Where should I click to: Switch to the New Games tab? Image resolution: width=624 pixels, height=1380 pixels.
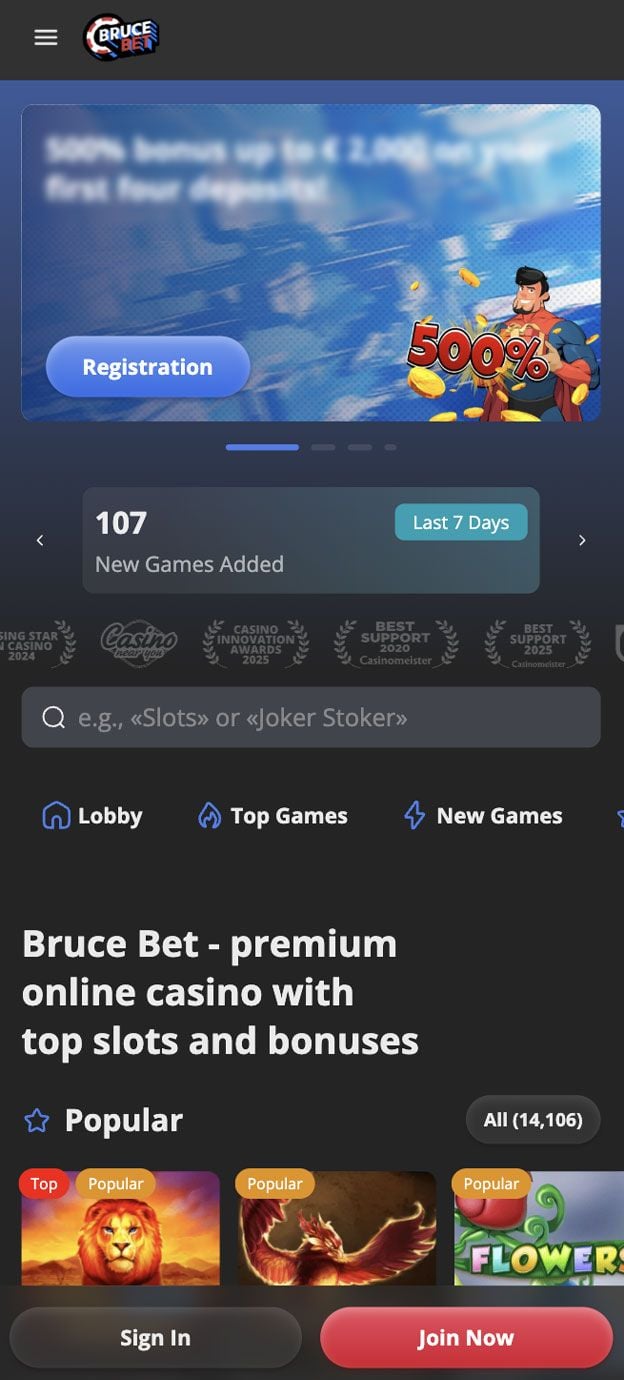(x=482, y=816)
